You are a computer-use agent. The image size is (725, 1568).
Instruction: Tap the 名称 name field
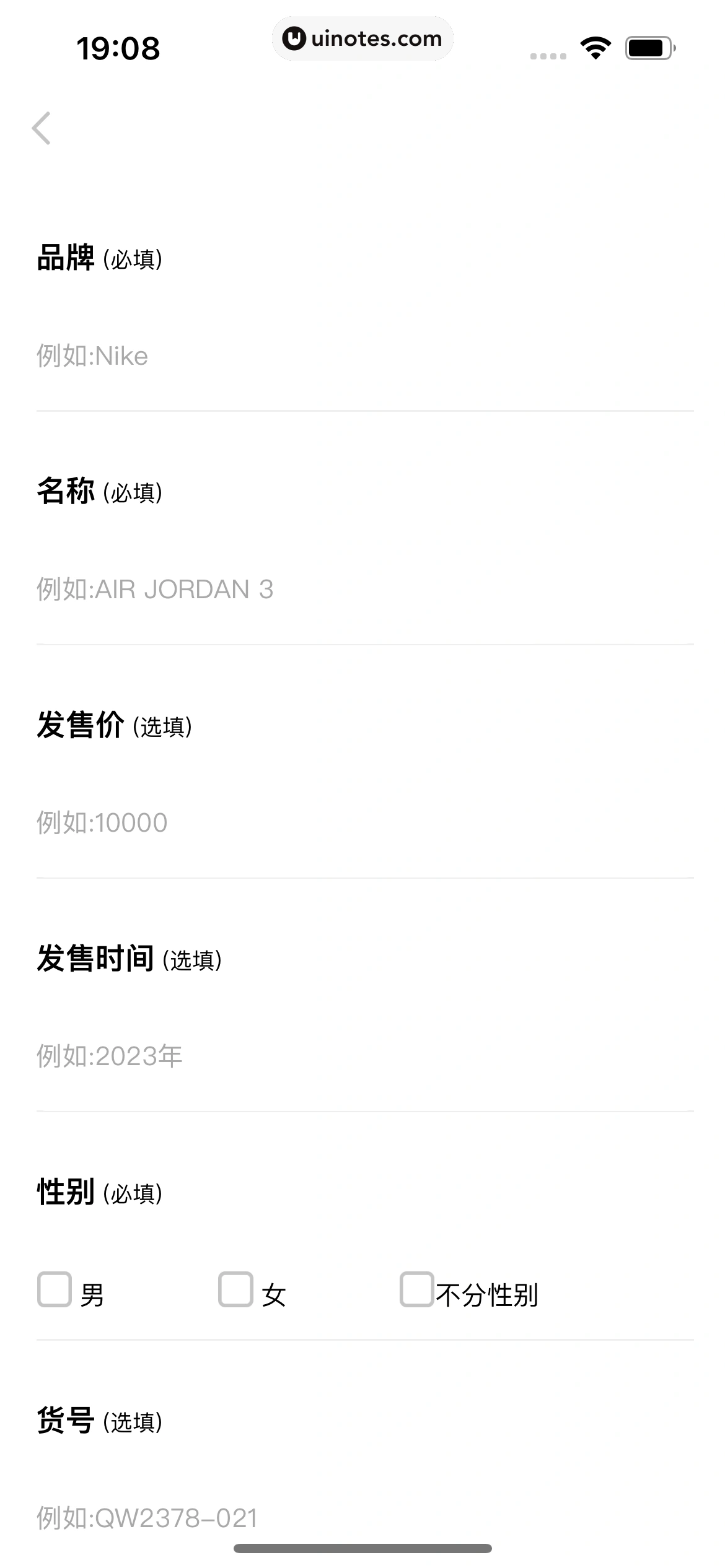click(x=364, y=590)
